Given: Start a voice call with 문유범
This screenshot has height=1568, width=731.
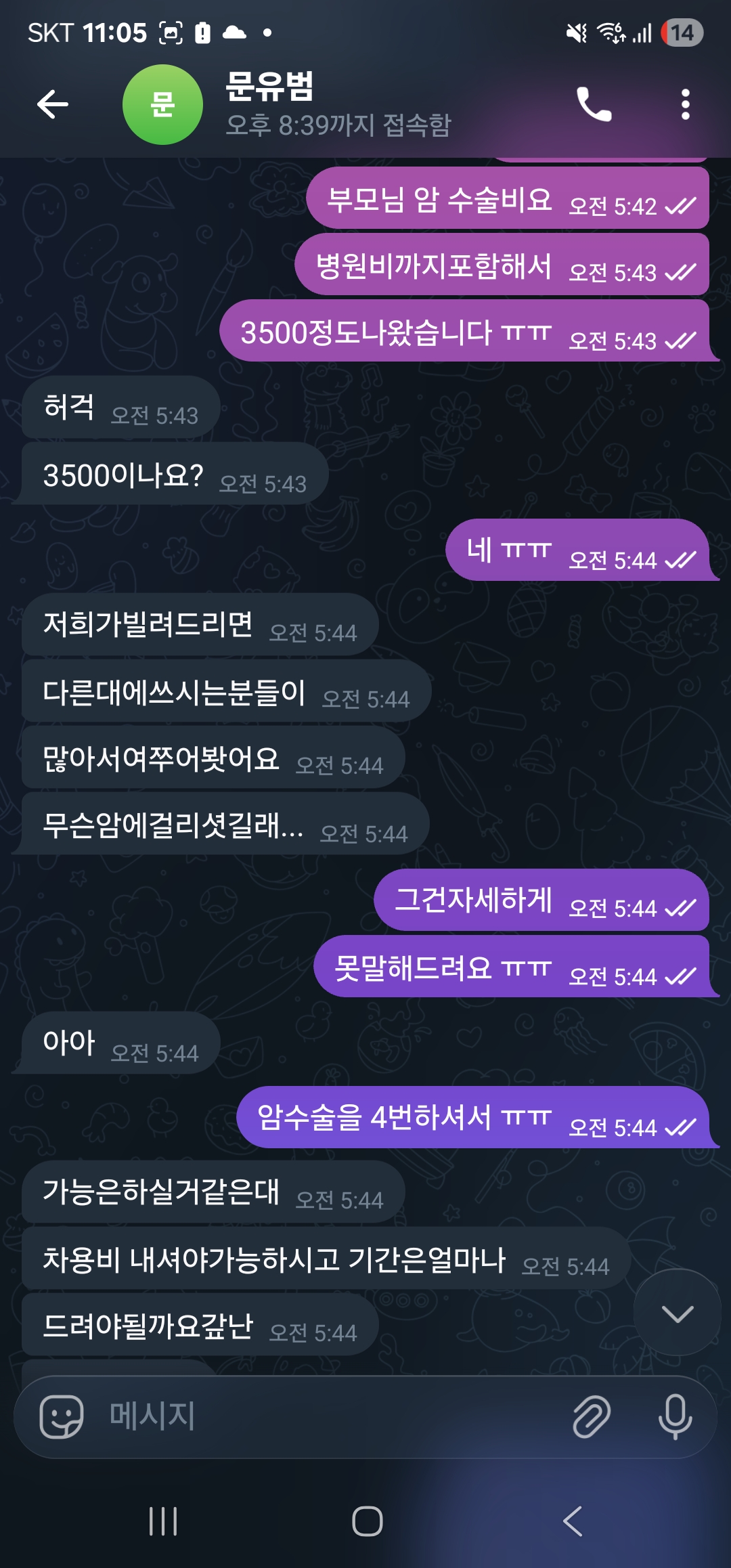Looking at the screenshot, I should pos(594,104).
